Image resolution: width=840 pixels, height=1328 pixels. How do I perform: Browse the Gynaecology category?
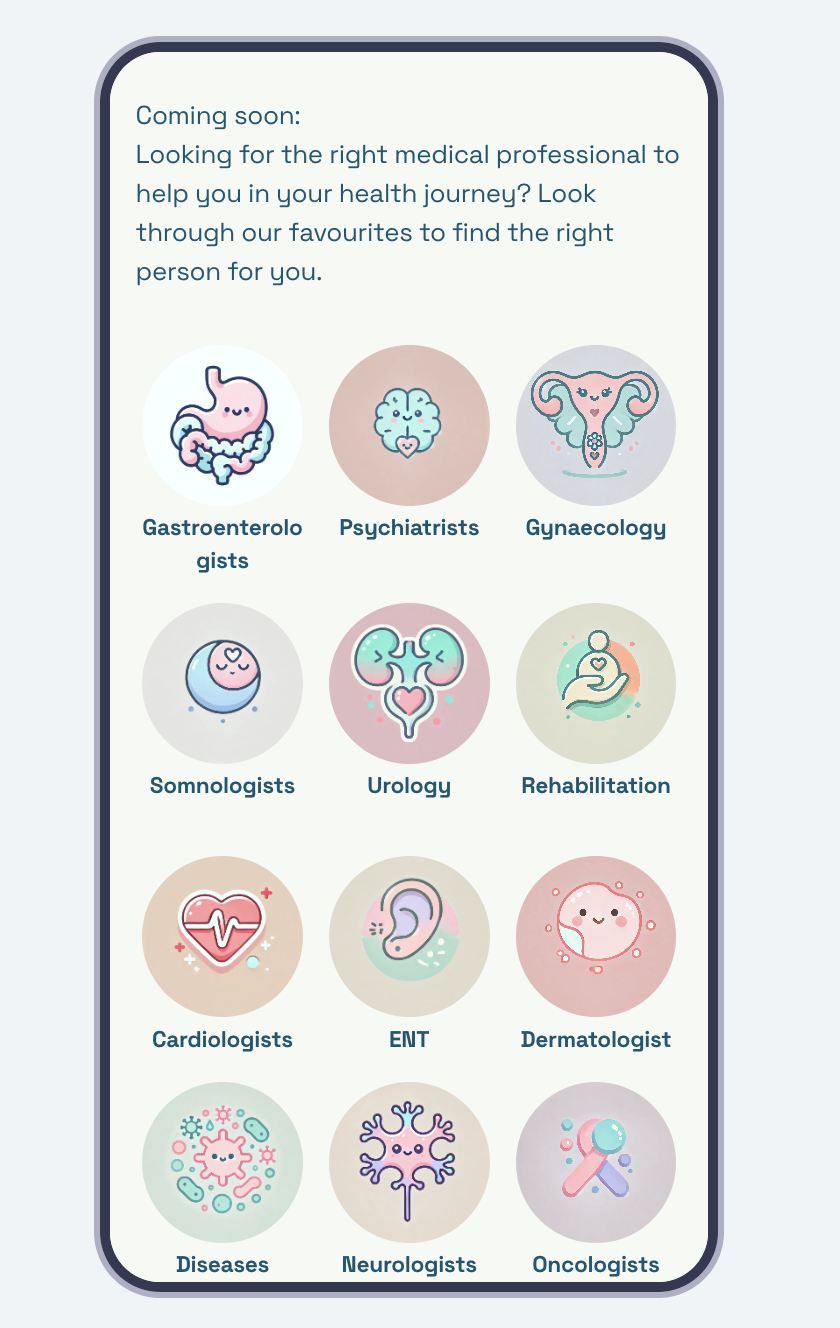coord(596,426)
